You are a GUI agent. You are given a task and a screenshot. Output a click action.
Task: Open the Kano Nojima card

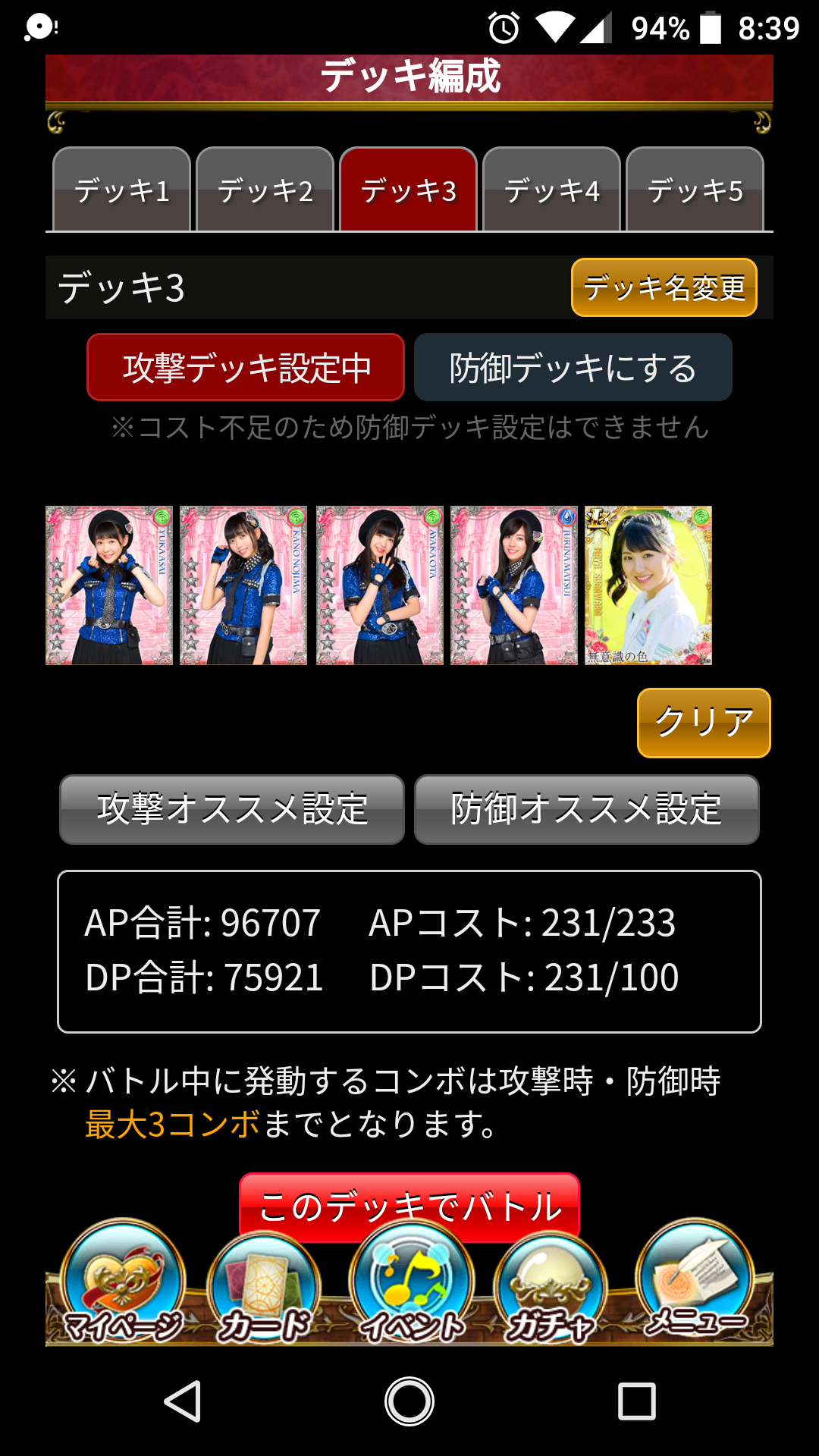tap(243, 585)
